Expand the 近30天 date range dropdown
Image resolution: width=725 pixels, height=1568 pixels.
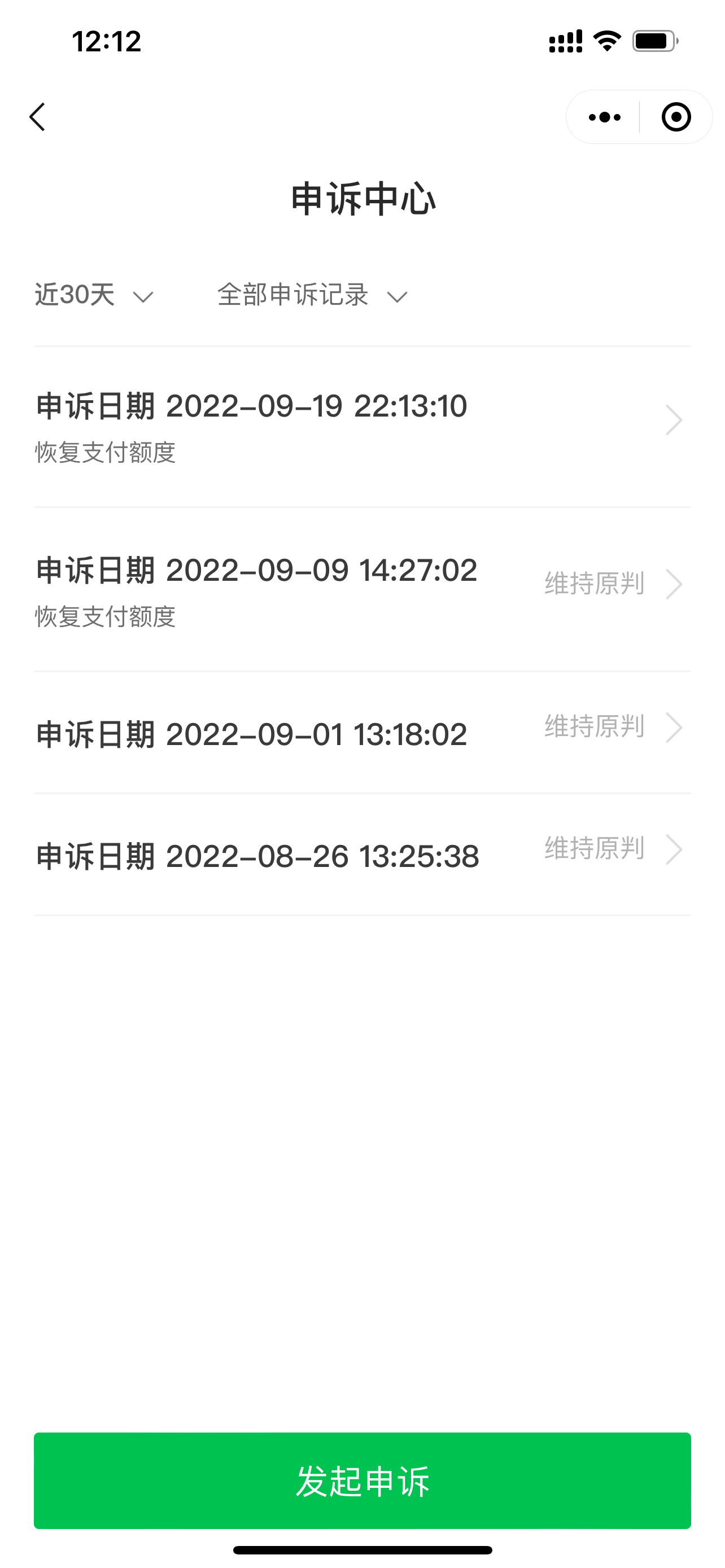click(x=94, y=295)
